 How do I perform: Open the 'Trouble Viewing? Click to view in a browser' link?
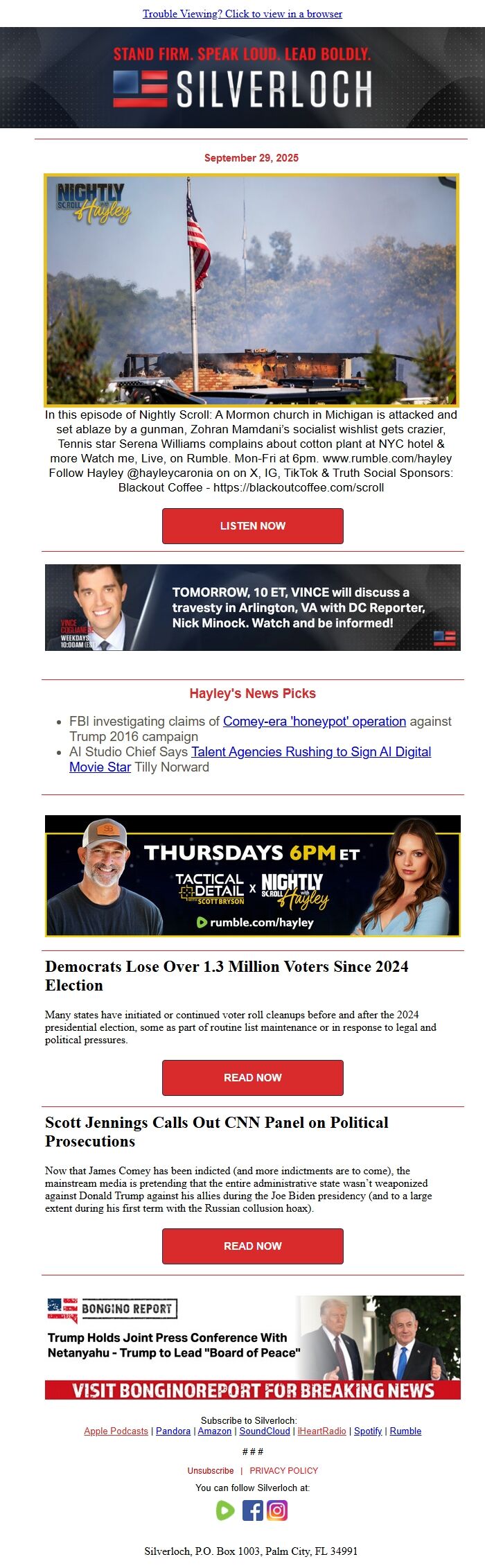[x=242, y=14]
